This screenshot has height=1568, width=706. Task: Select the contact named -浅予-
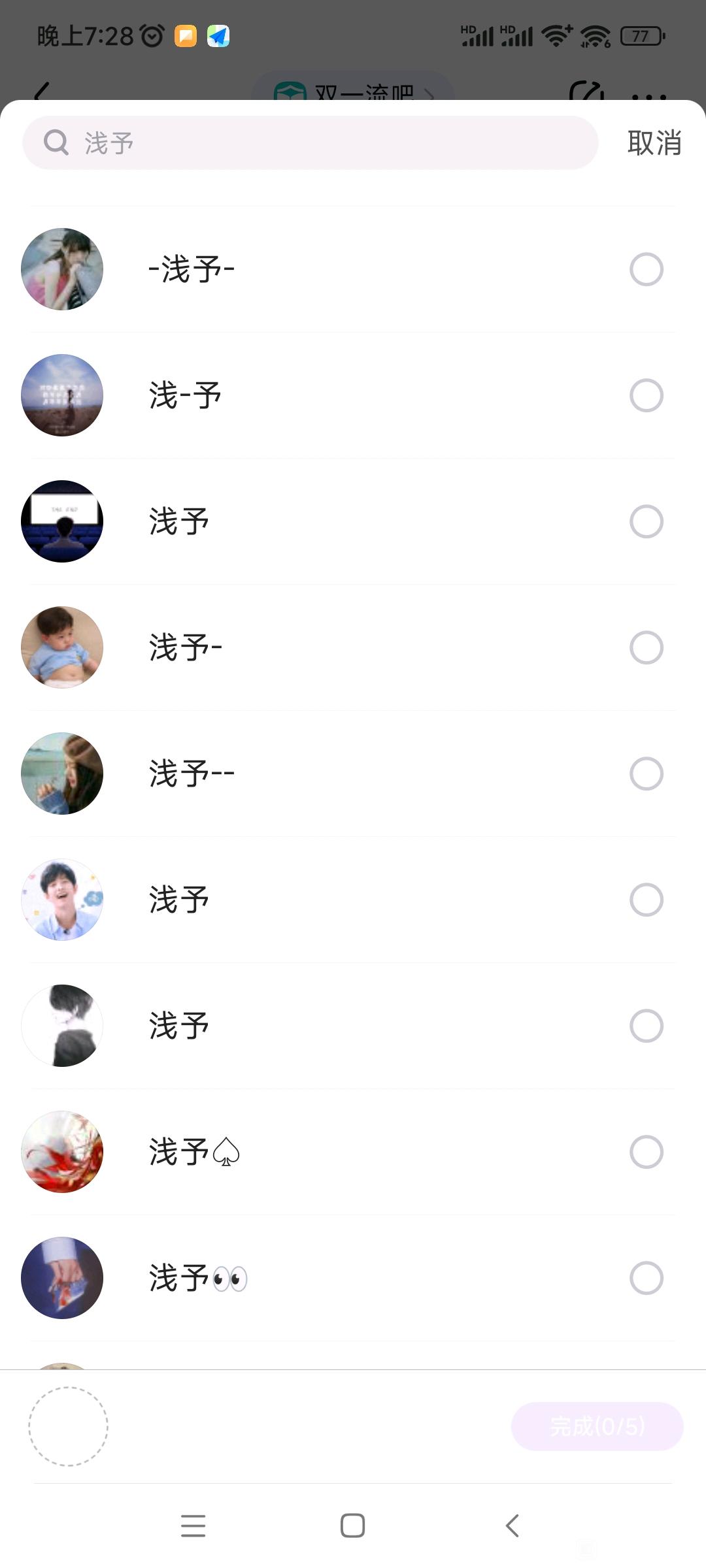pyautogui.click(x=646, y=269)
